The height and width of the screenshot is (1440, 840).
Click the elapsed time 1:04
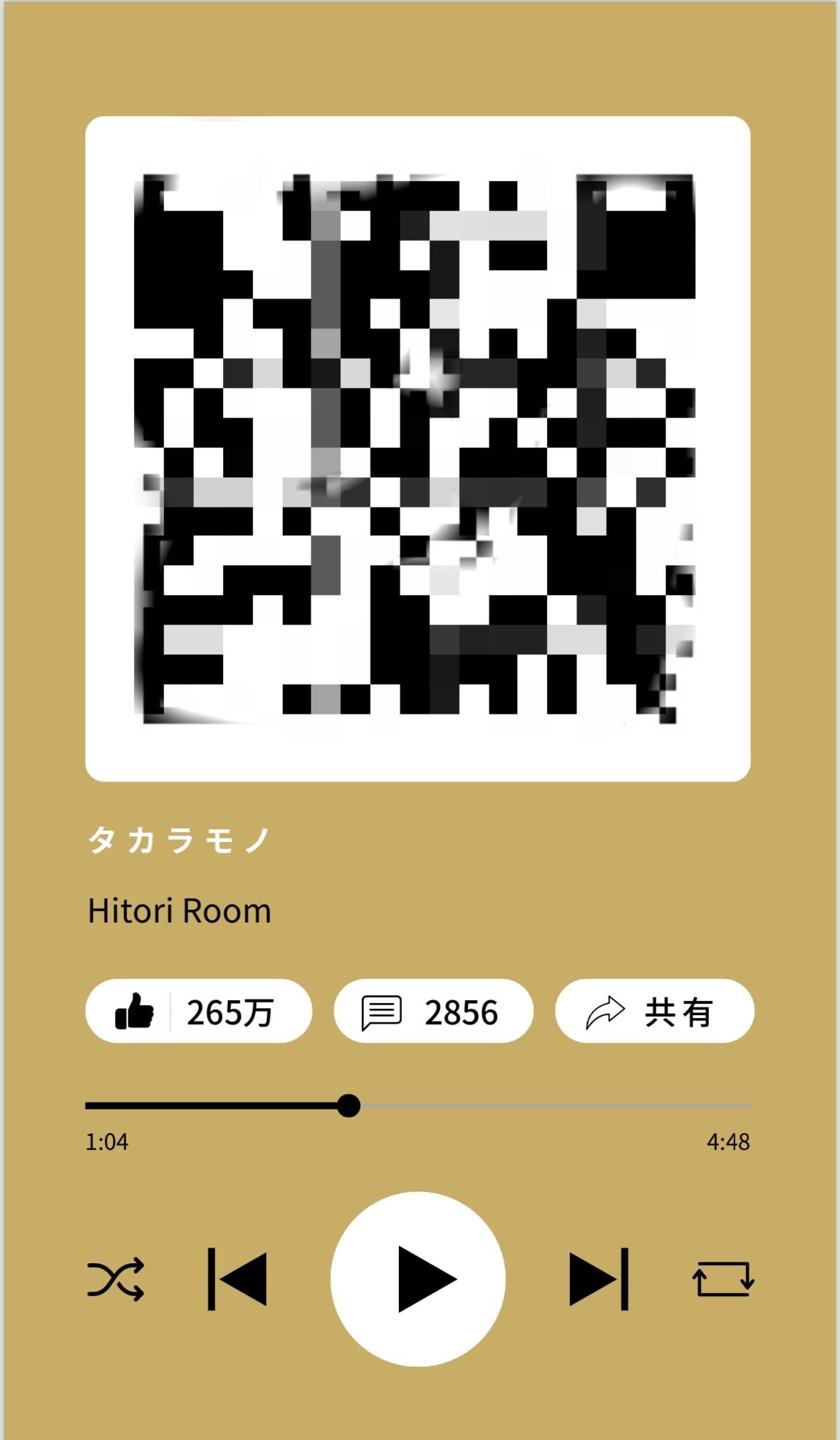pos(107,1142)
